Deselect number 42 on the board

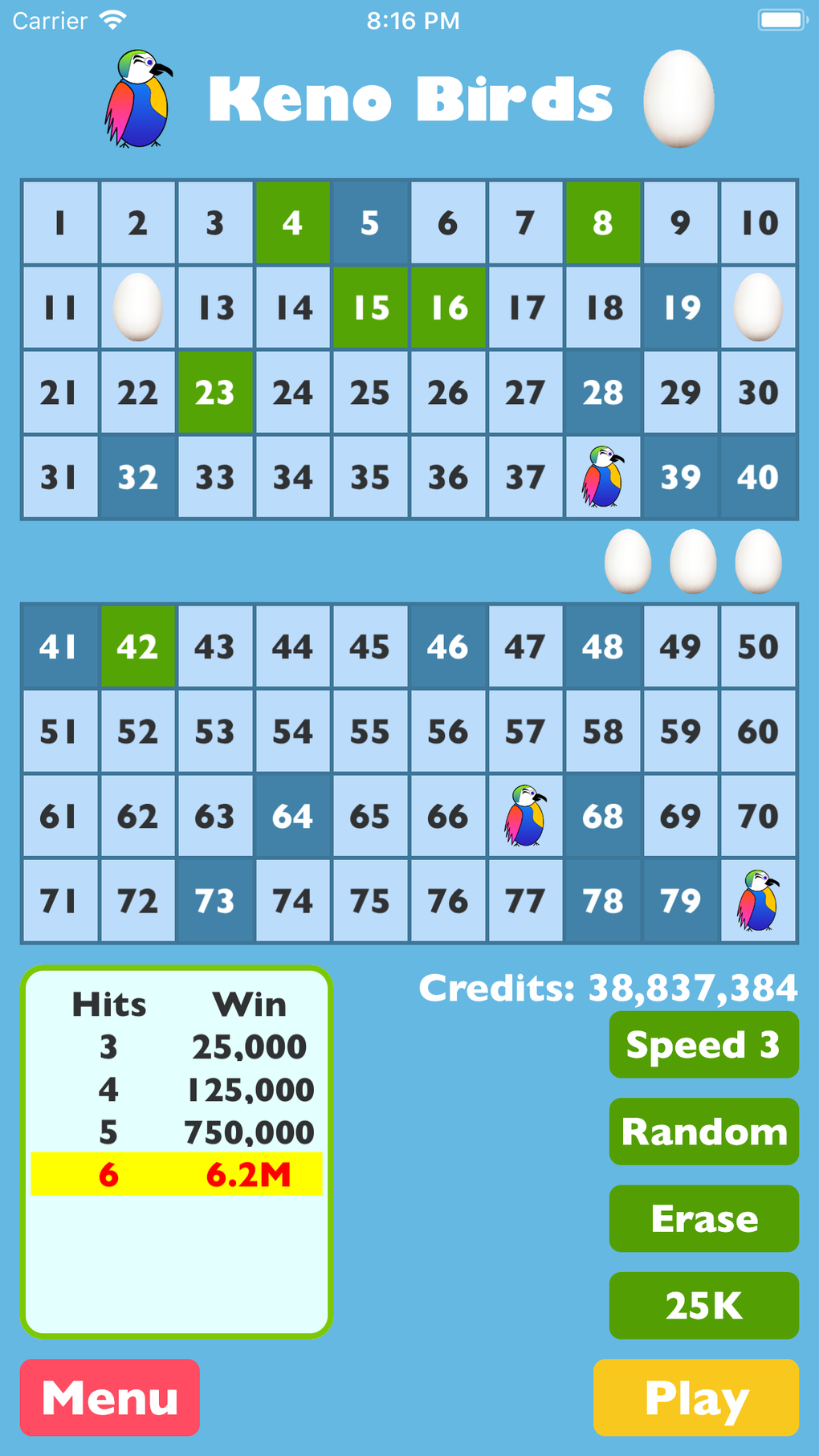(x=137, y=647)
